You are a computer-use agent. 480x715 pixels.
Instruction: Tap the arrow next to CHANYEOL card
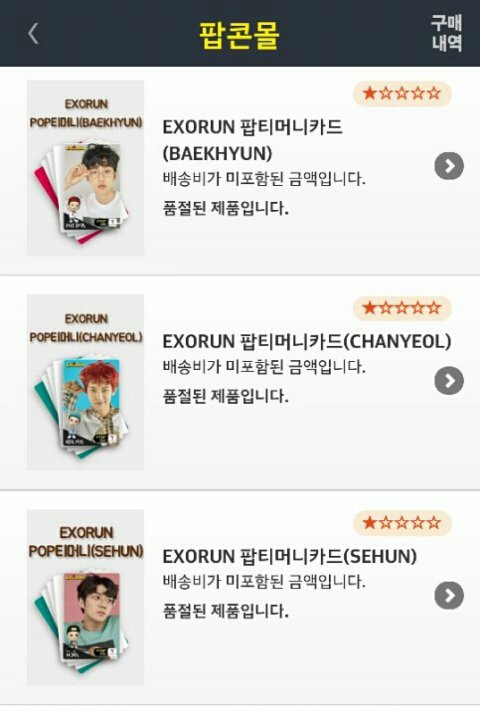pyautogui.click(x=449, y=380)
